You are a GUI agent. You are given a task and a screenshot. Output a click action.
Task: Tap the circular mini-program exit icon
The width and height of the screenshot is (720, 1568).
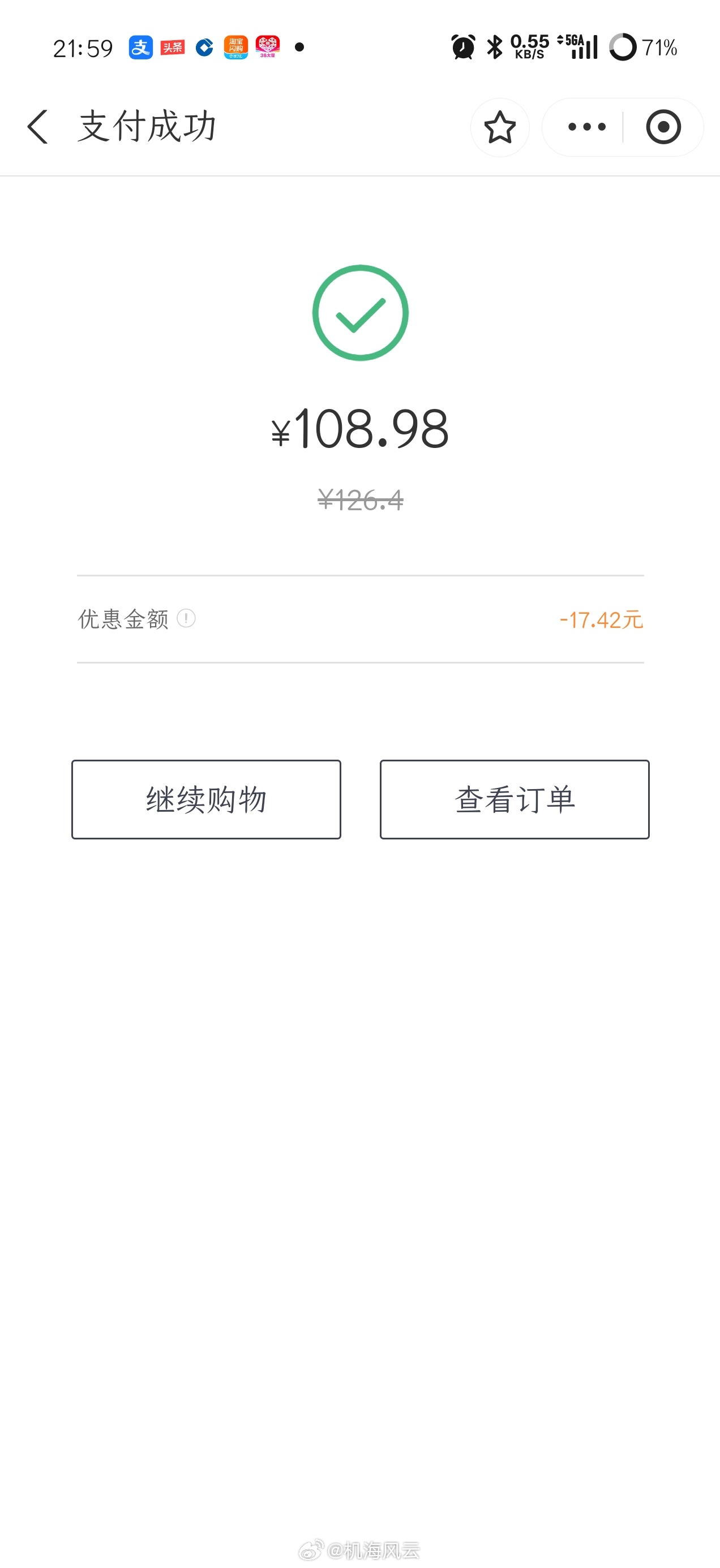coord(663,127)
